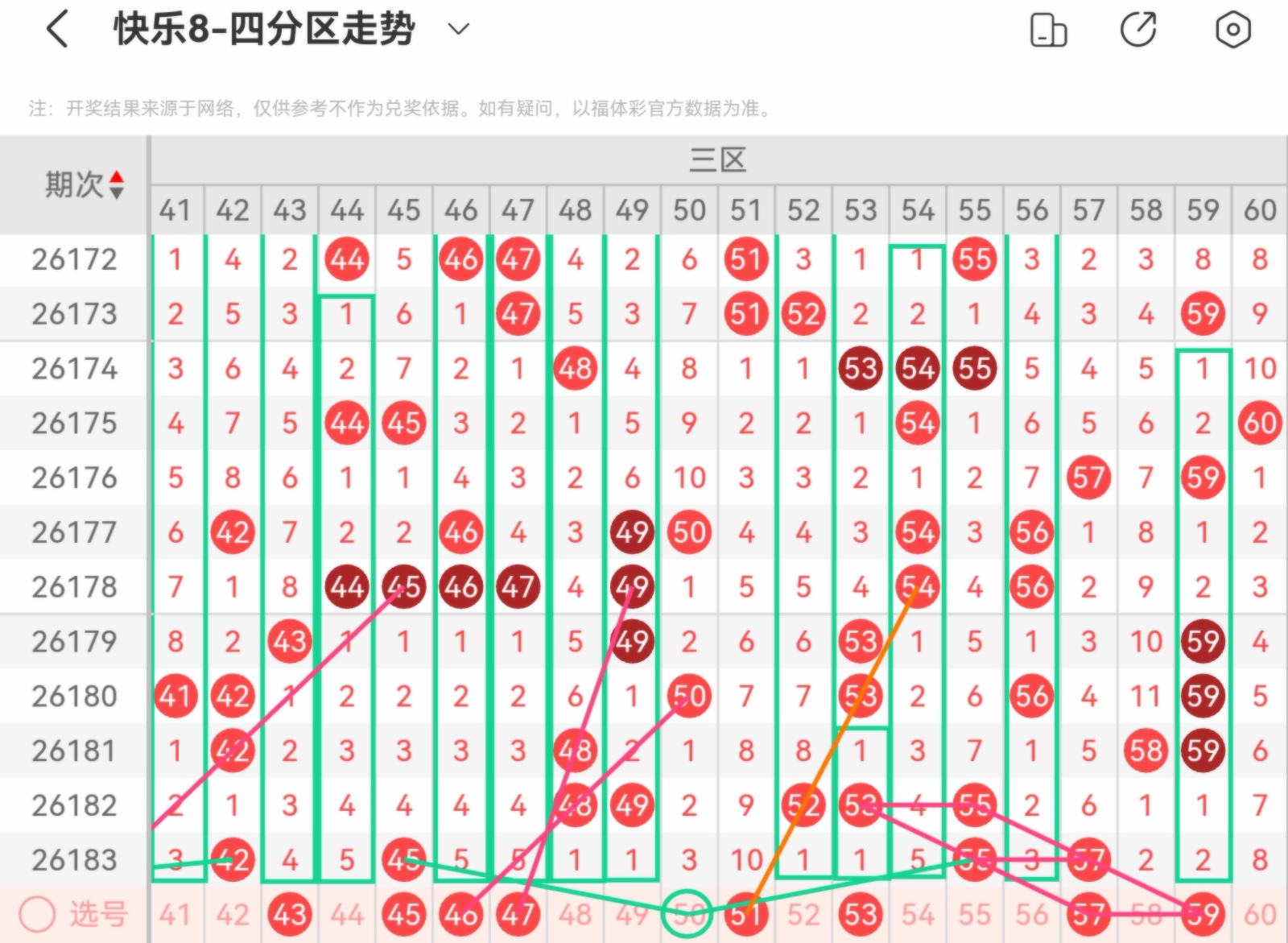1288x943 pixels.
Task: Deselect number 45 in the 选号 row
Action: pyautogui.click(x=404, y=914)
